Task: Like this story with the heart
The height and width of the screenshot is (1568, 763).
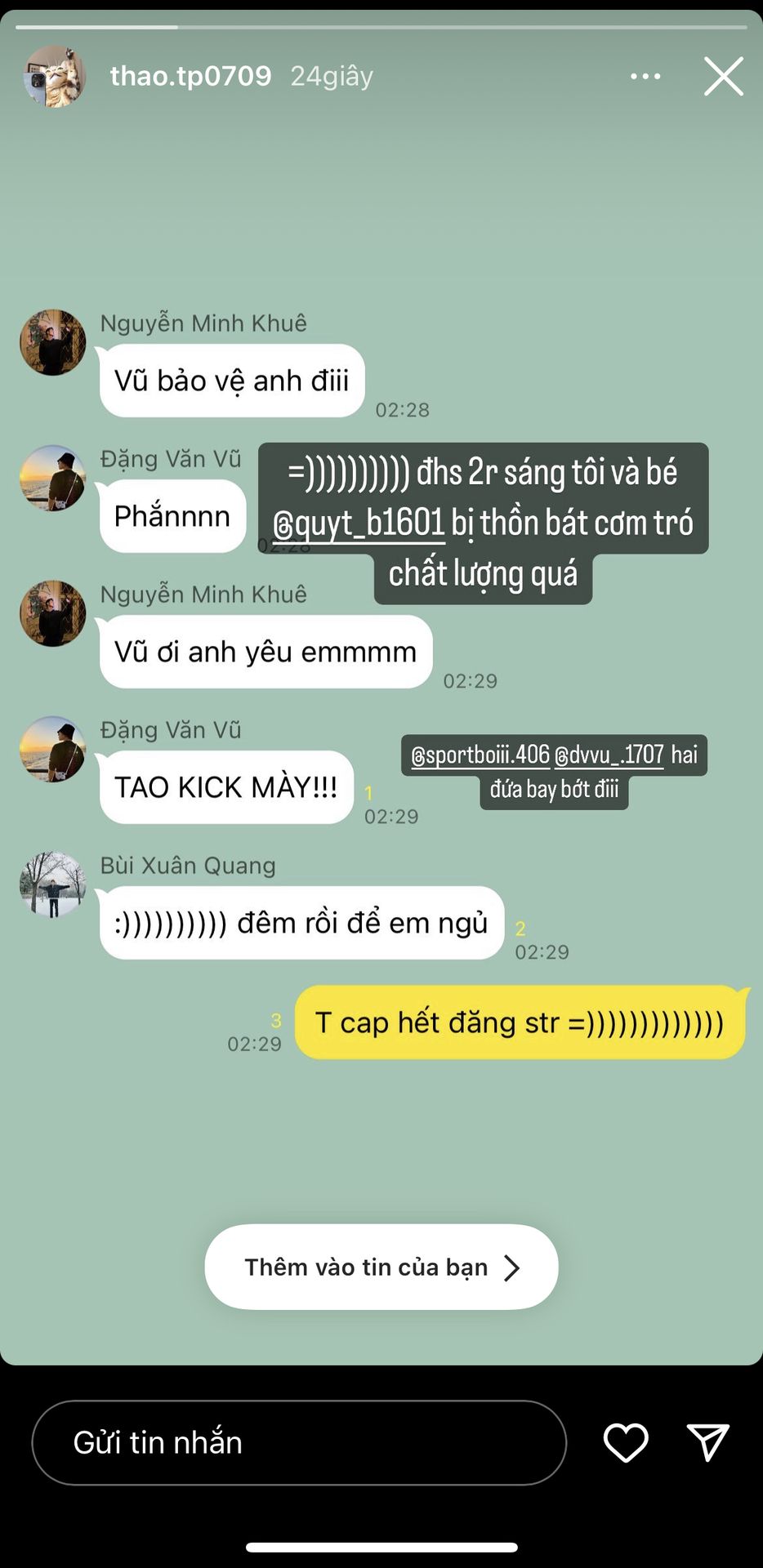Action: click(625, 1442)
